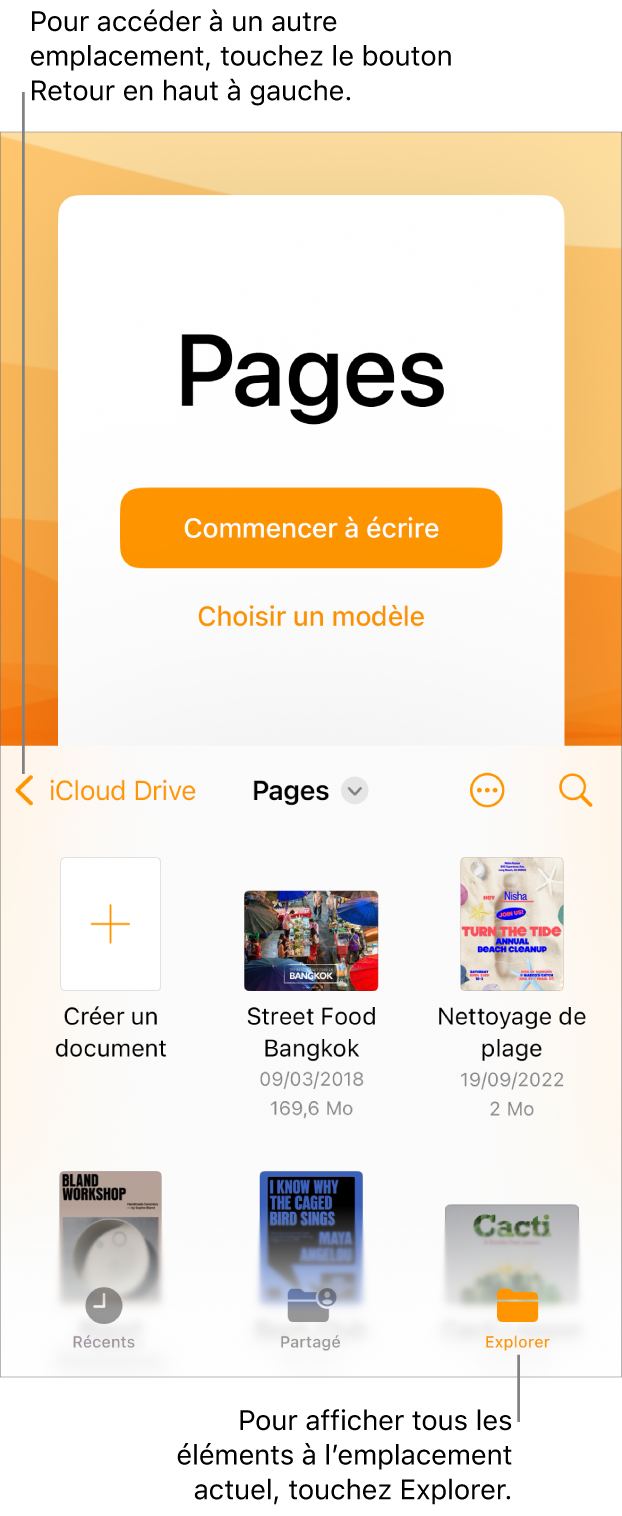Image resolution: width=622 pixels, height=1516 pixels.
Task: Select the Explorer tab
Action: (517, 1318)
